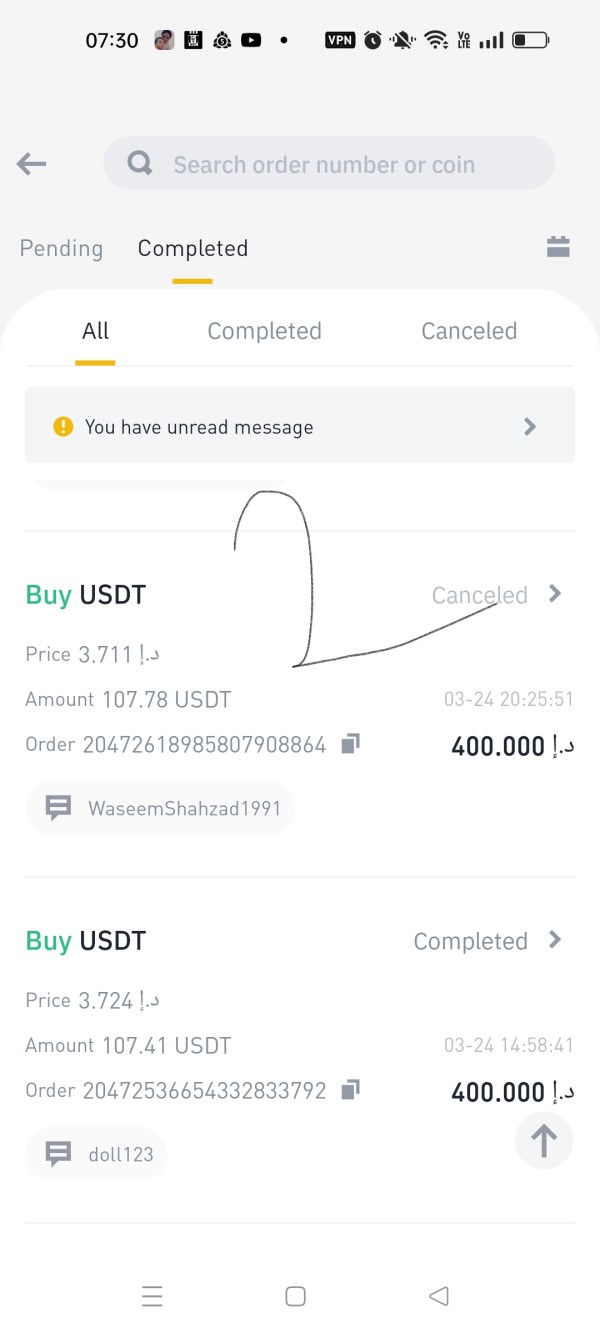Tap the search order number field
The image size is (600, 1333).
329,164
